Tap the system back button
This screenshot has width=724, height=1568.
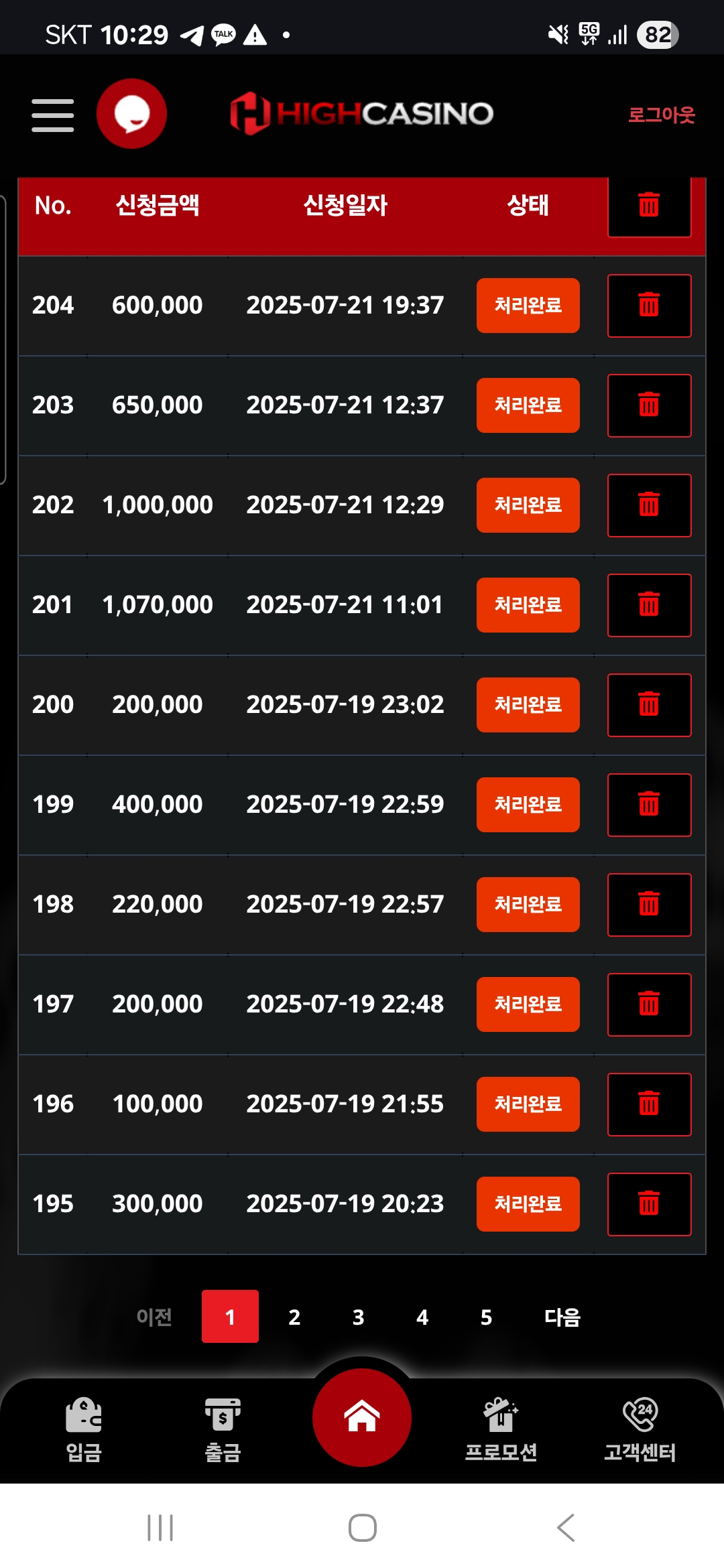[x=566, y=1528]
